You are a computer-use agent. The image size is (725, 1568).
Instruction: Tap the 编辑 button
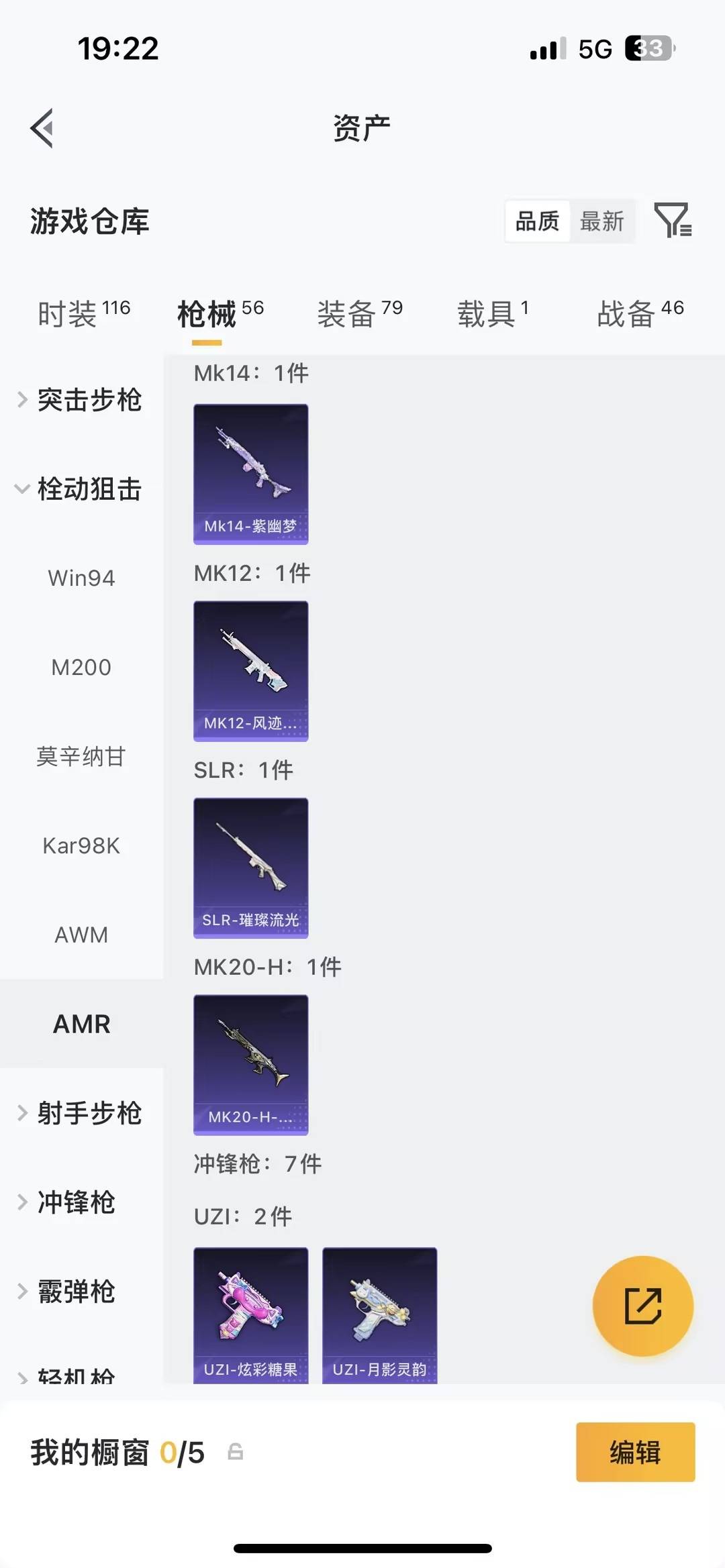coord(635,1452)
